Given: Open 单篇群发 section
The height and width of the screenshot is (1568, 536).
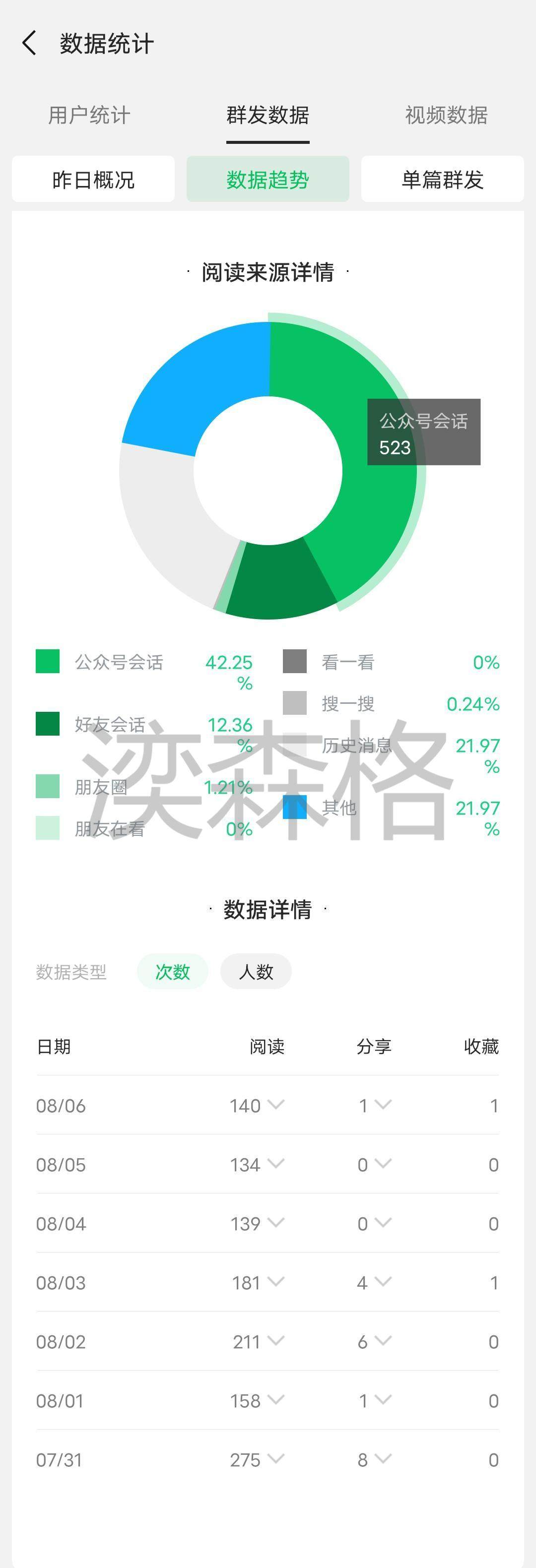Looking at the screenshot, I should pos(442,180).
